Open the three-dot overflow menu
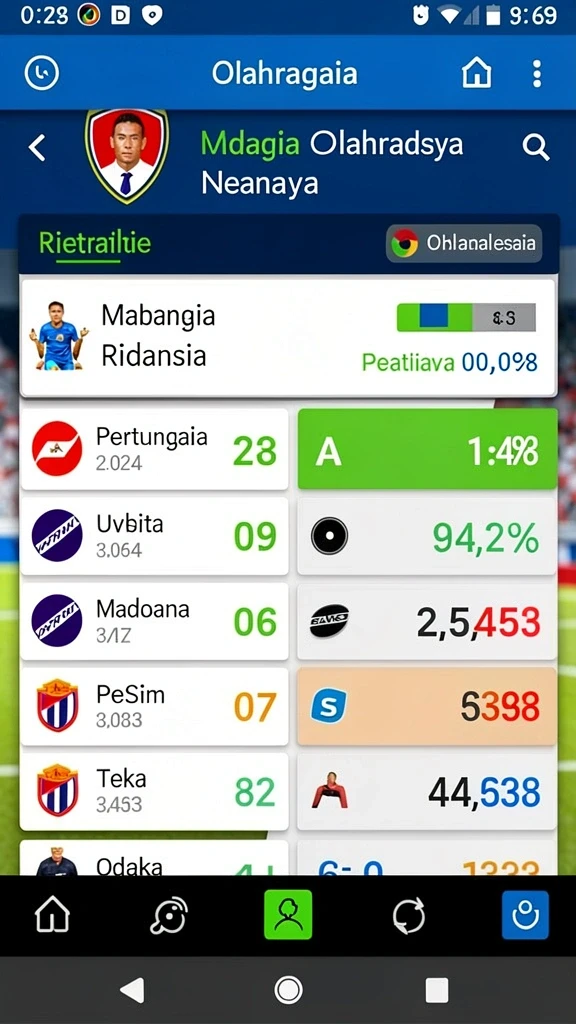The width and height of the screenshot is (576, 1024). tap(537, 73)
